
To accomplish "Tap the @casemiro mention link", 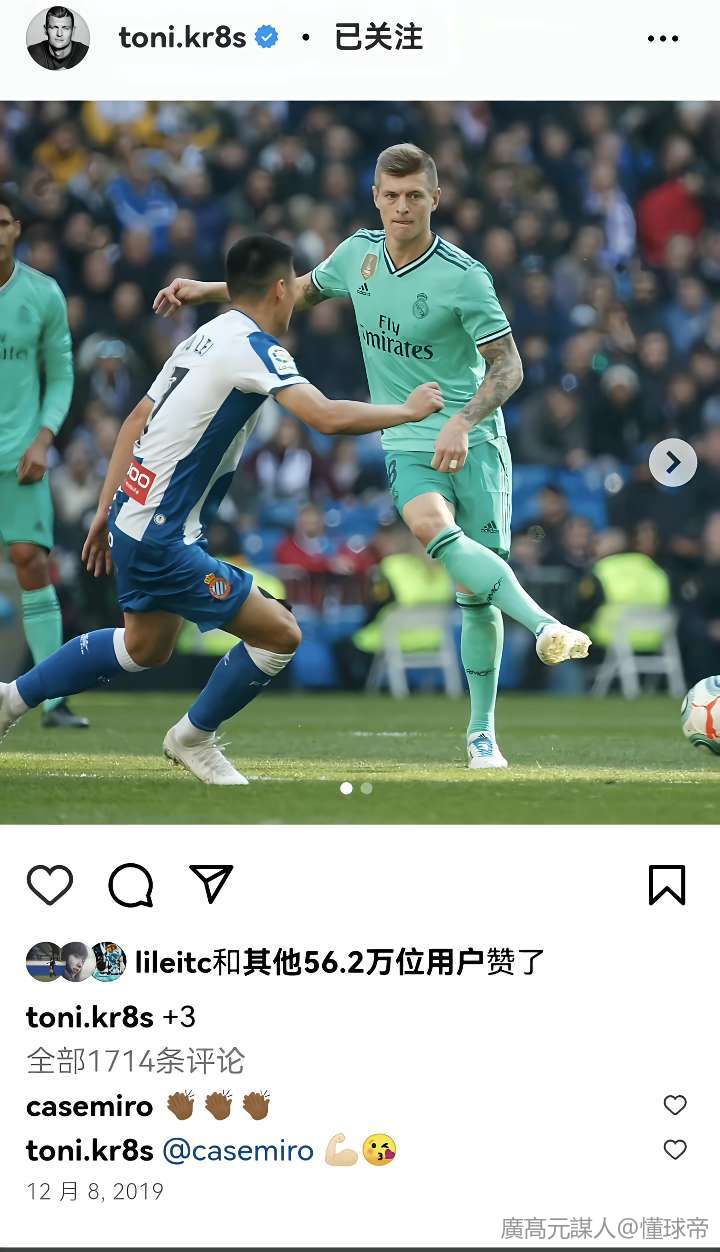I will pyautogui.click(x=238, y=1150).
